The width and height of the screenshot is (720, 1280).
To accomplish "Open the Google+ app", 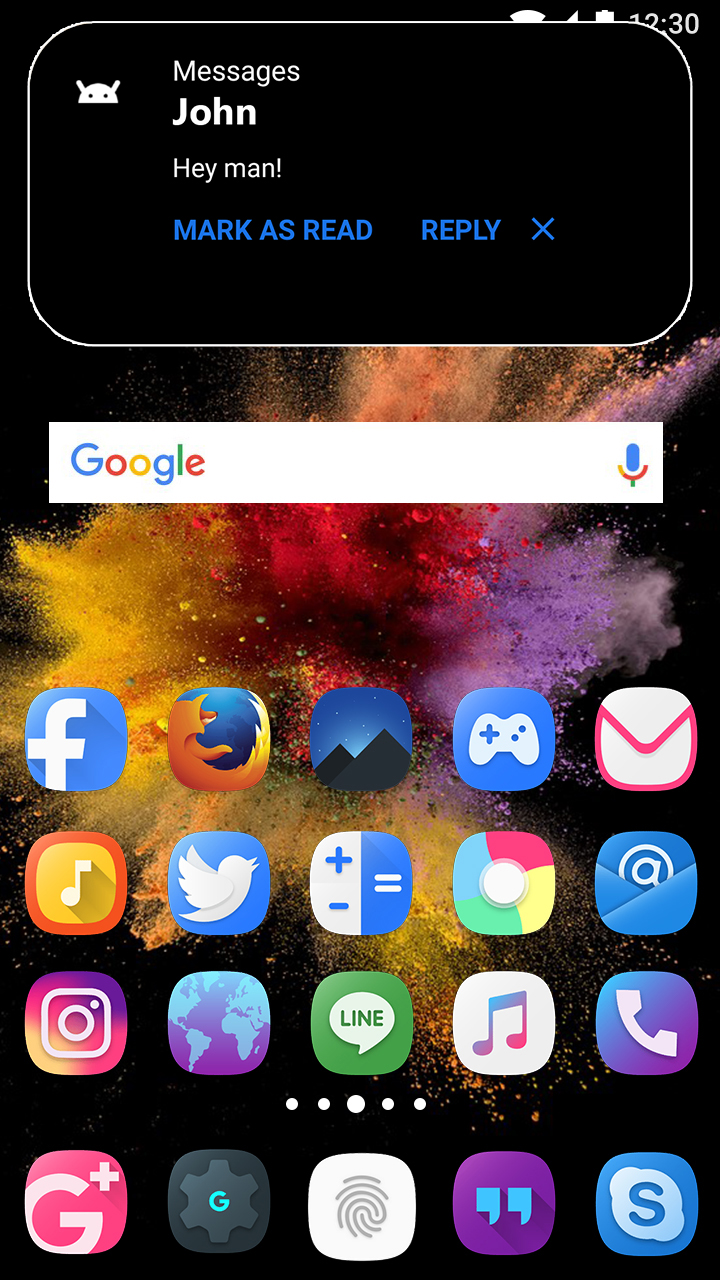I will coord(76,1202).
